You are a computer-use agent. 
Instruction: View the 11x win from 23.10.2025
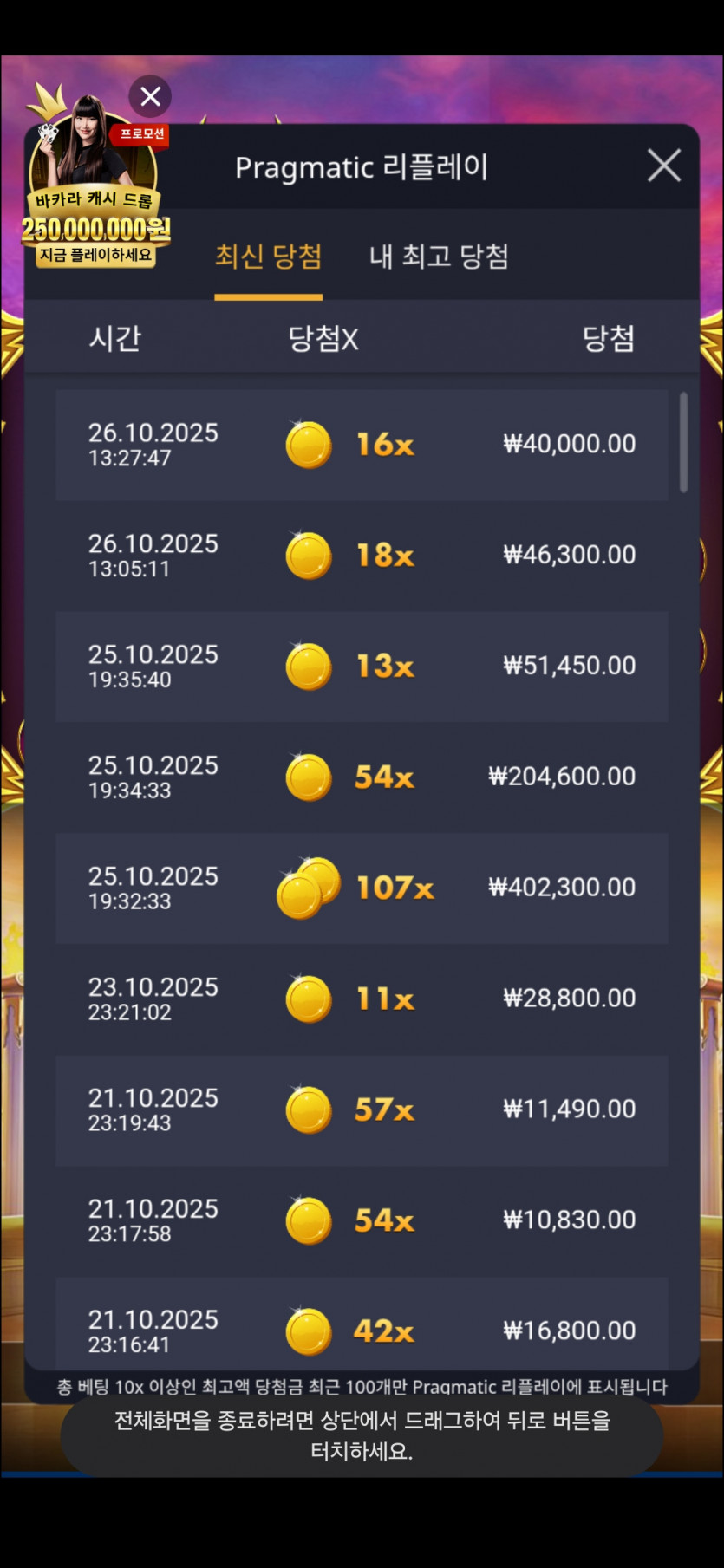(x=362, y=999)
